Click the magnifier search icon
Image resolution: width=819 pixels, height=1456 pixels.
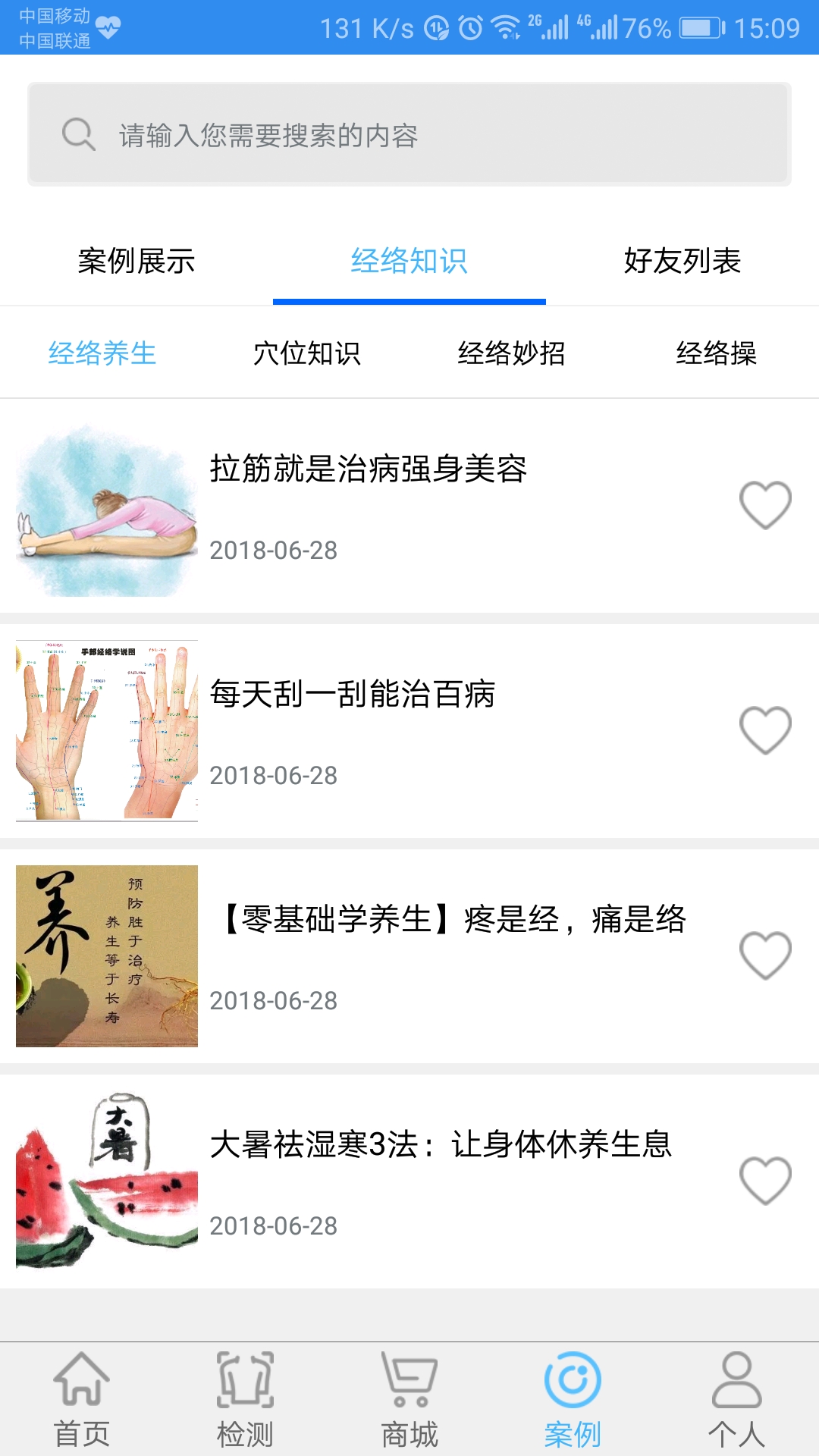tap(74, 135)
